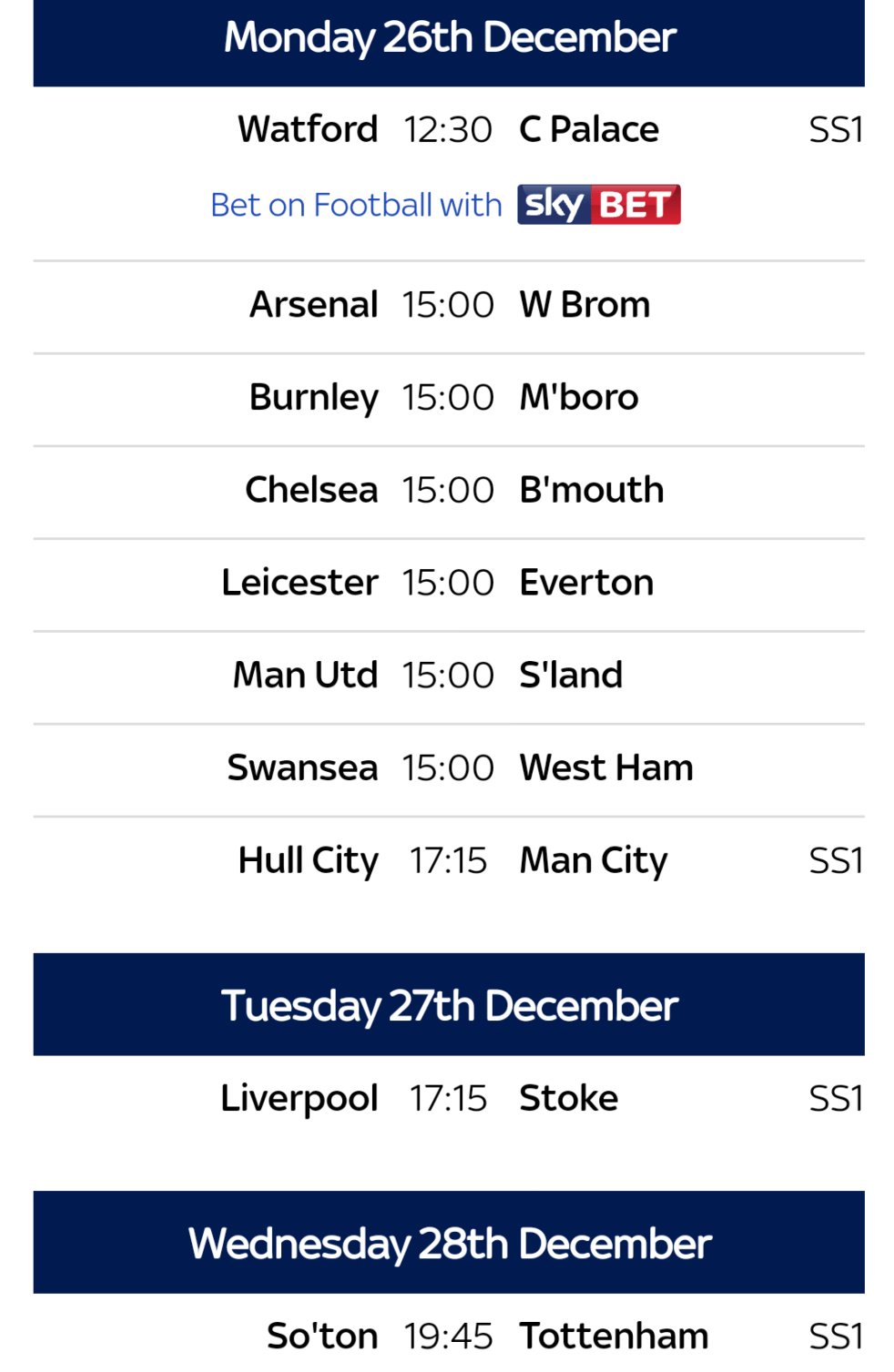The height and width of the screenshot is (1372, 894).
Task: Select the Hull City vs Man City match
Action: tap(448, 860)
